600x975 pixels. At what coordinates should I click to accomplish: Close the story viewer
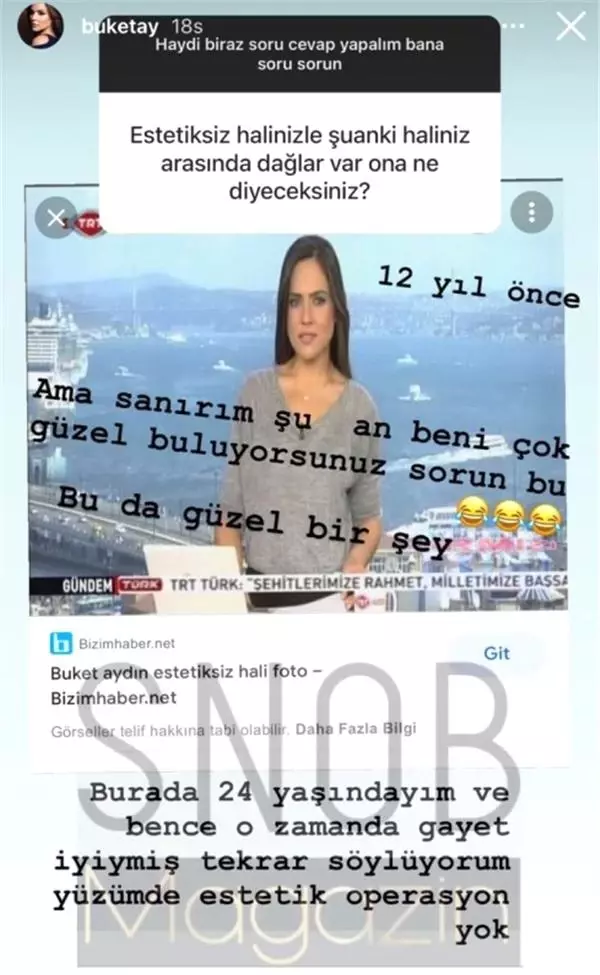571,27
